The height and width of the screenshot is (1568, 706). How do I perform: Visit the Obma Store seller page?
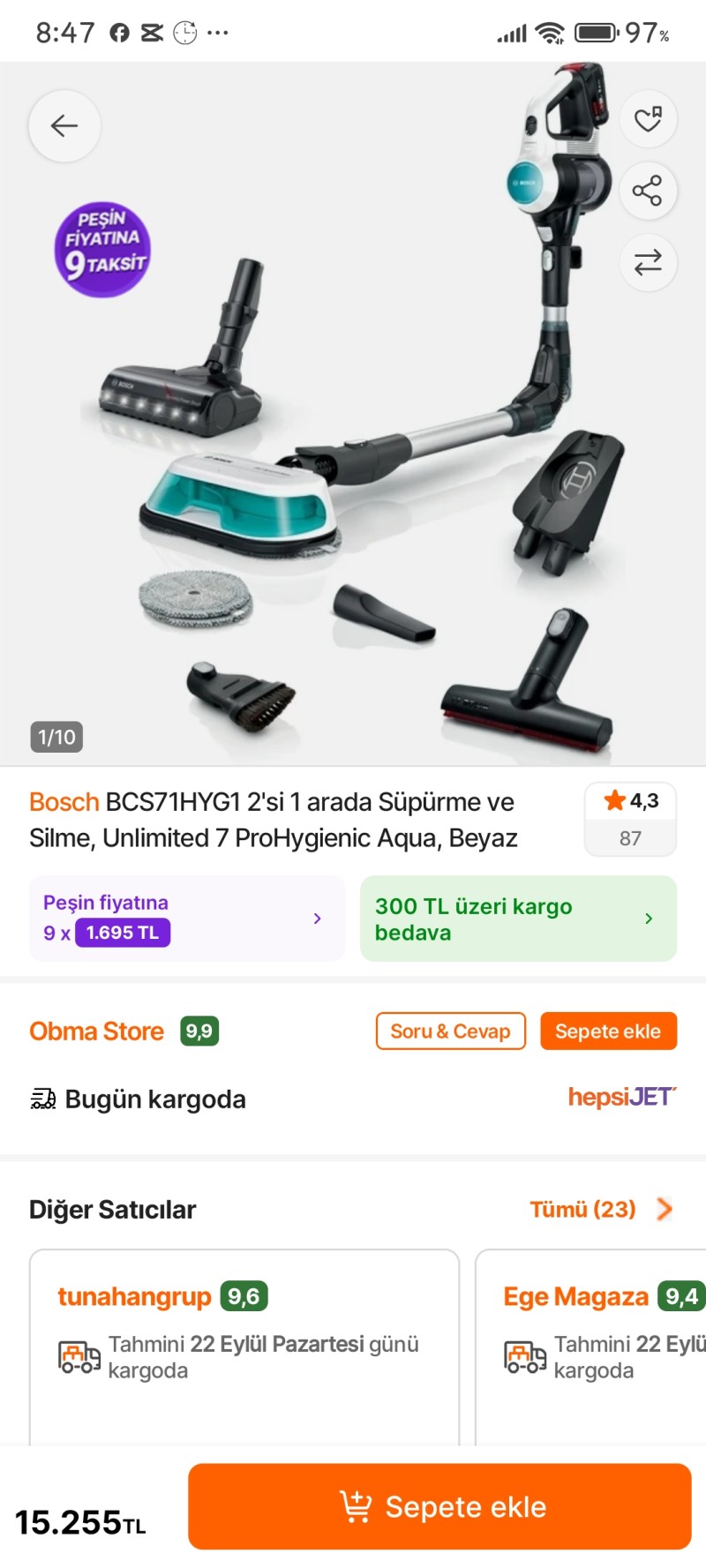(x=97, y=1032)
